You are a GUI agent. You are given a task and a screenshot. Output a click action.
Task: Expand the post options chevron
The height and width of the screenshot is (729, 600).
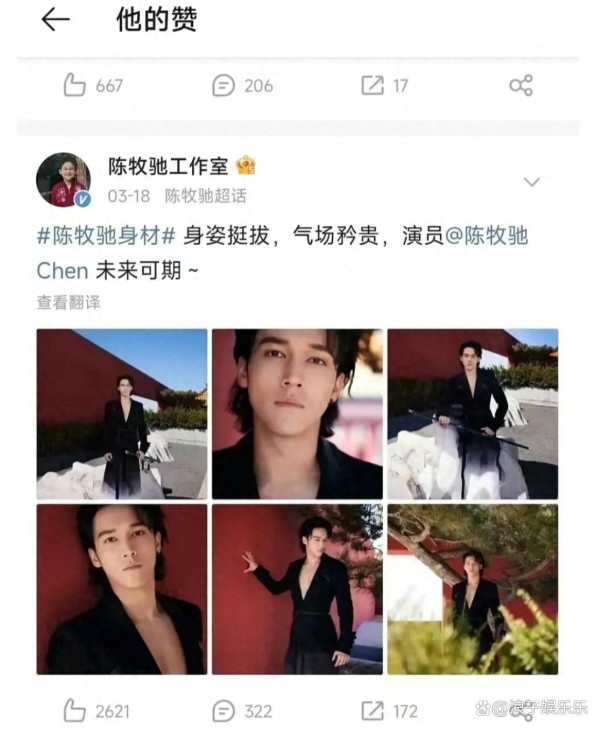coord(532,182)
